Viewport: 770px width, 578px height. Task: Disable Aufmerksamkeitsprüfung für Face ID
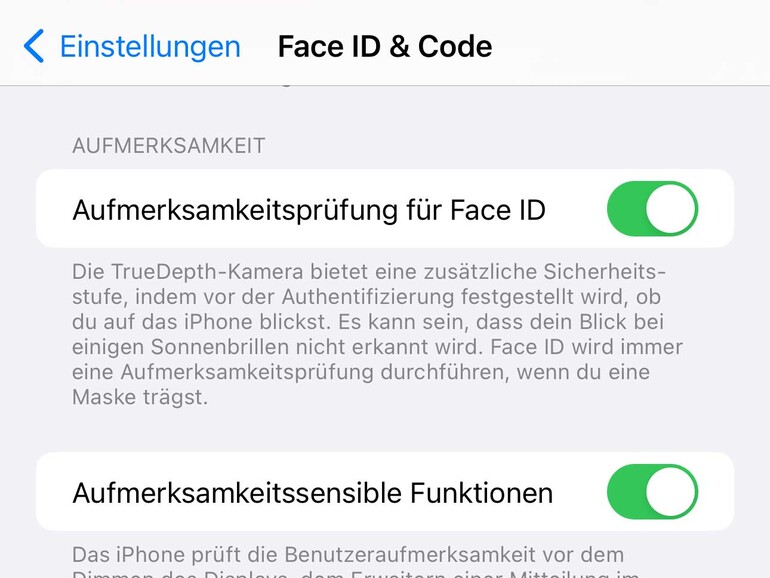tap(651, 209)
